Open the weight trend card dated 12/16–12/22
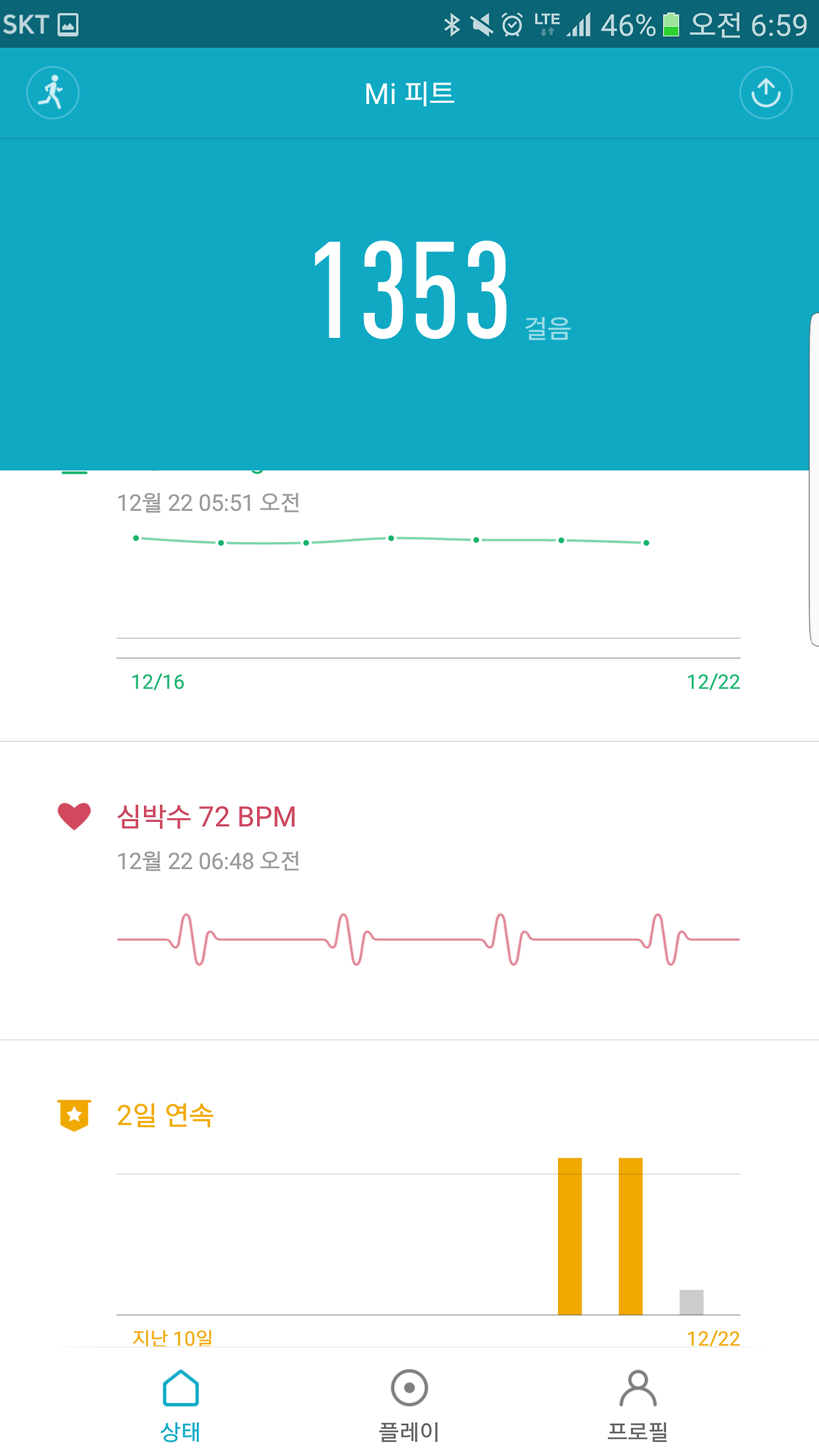Image resolution: width=819 pixels, height=1456 pixels. click(409, 589)
